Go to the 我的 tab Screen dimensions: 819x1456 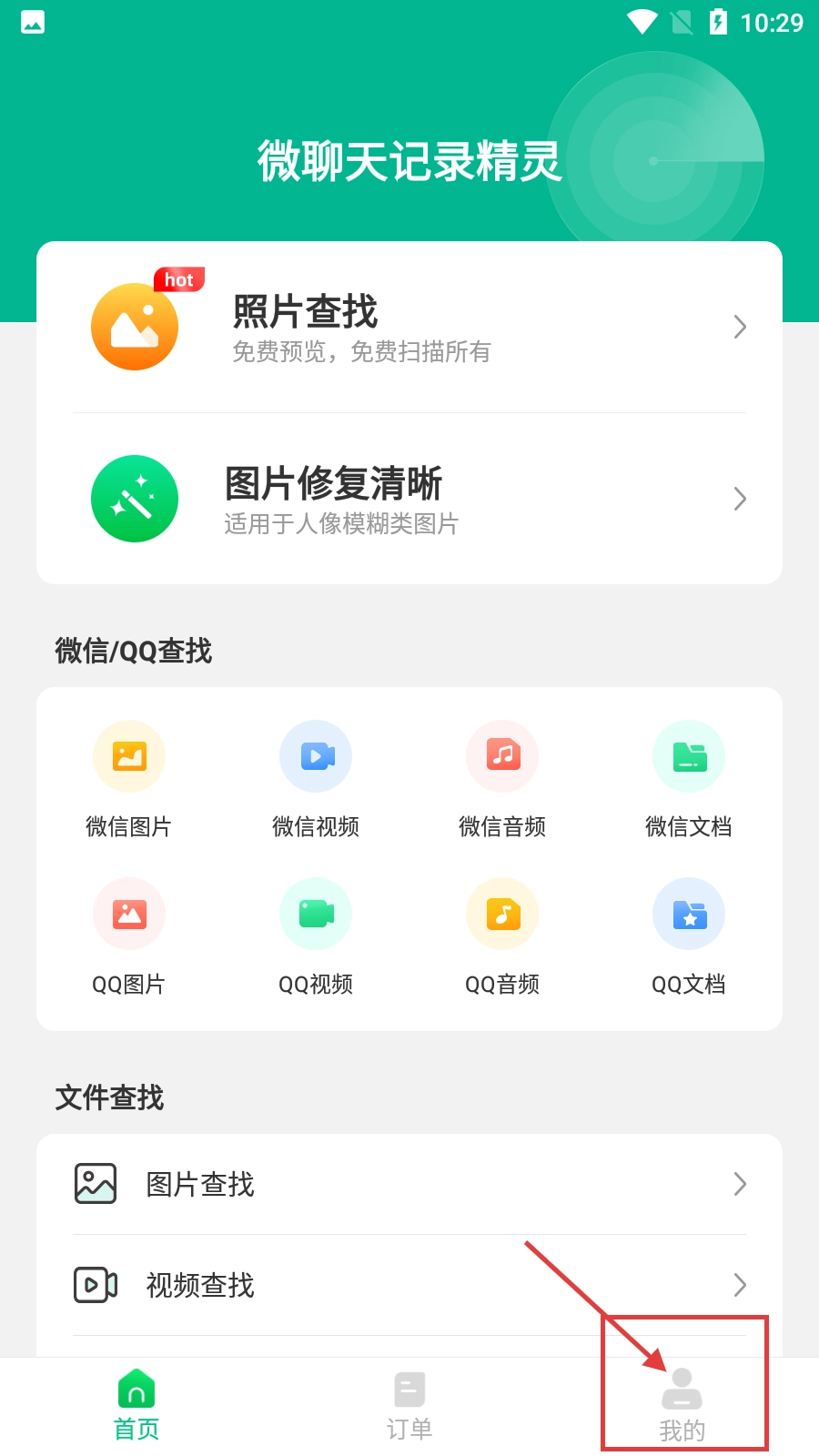(x=682, y=1406)
